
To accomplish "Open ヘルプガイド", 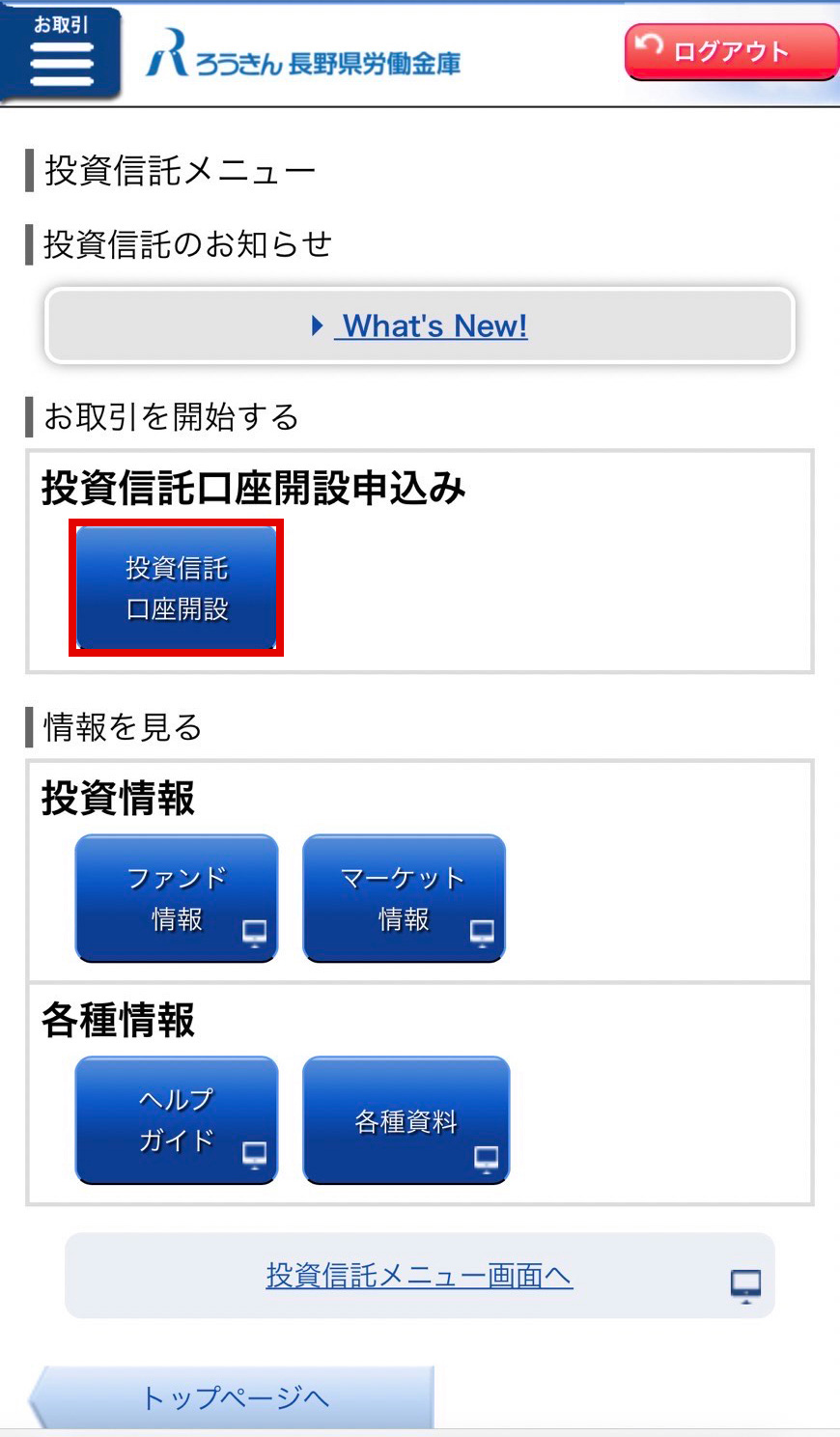I will pyautogui.click(x=177, y=1120).
